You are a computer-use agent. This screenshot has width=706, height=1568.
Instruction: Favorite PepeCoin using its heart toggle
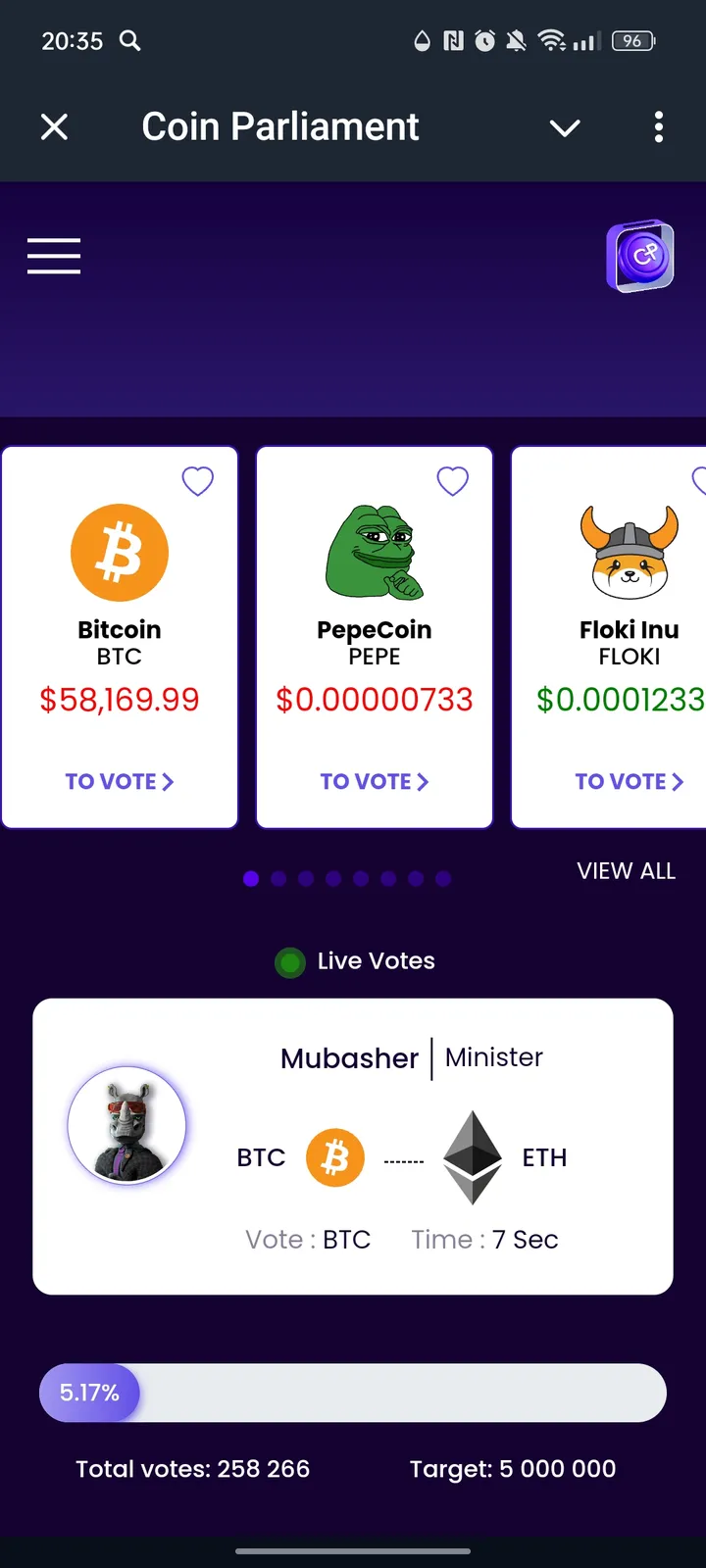click(452, 481)
